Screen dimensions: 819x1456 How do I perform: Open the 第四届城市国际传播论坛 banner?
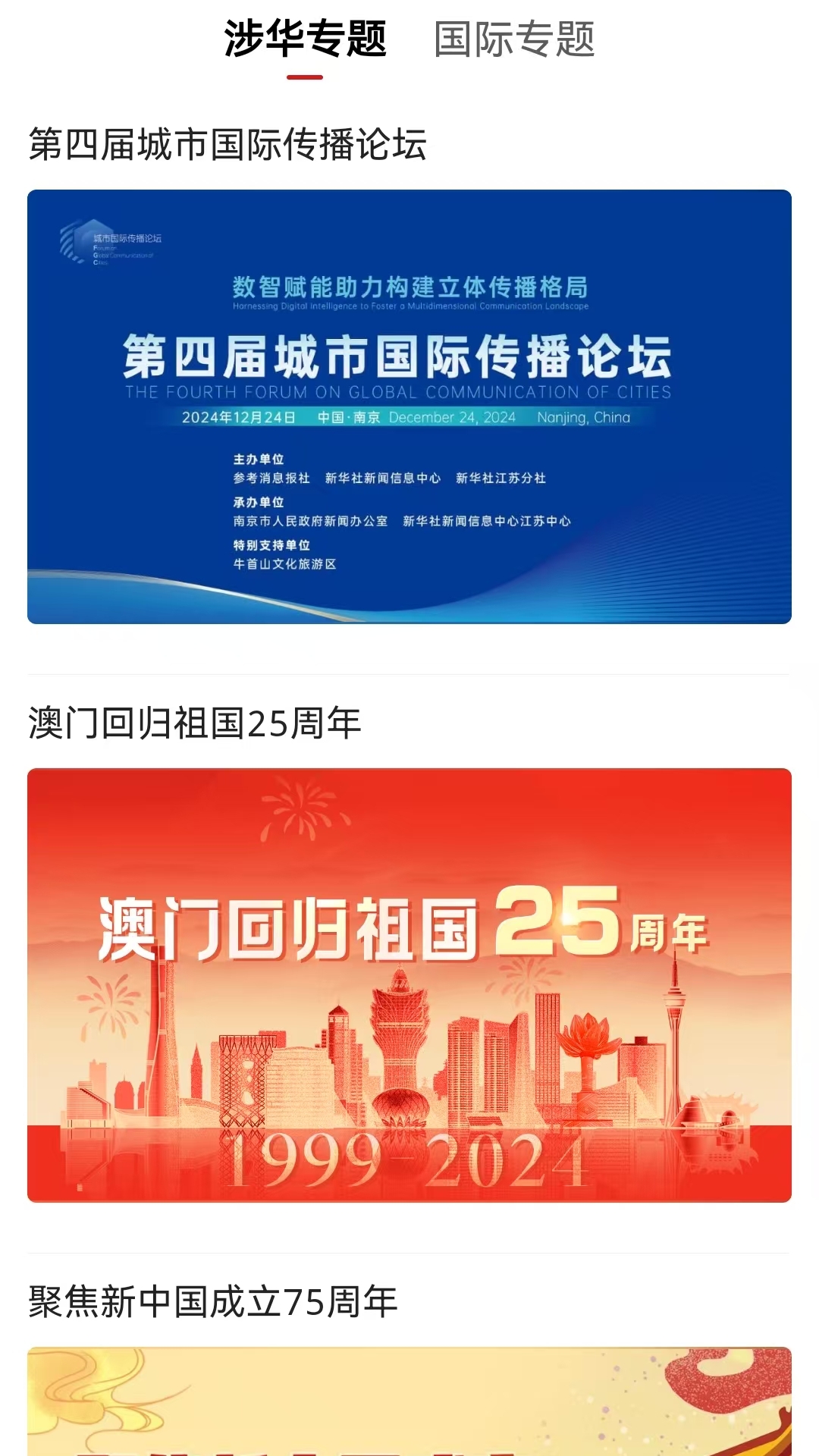[409, 406]
